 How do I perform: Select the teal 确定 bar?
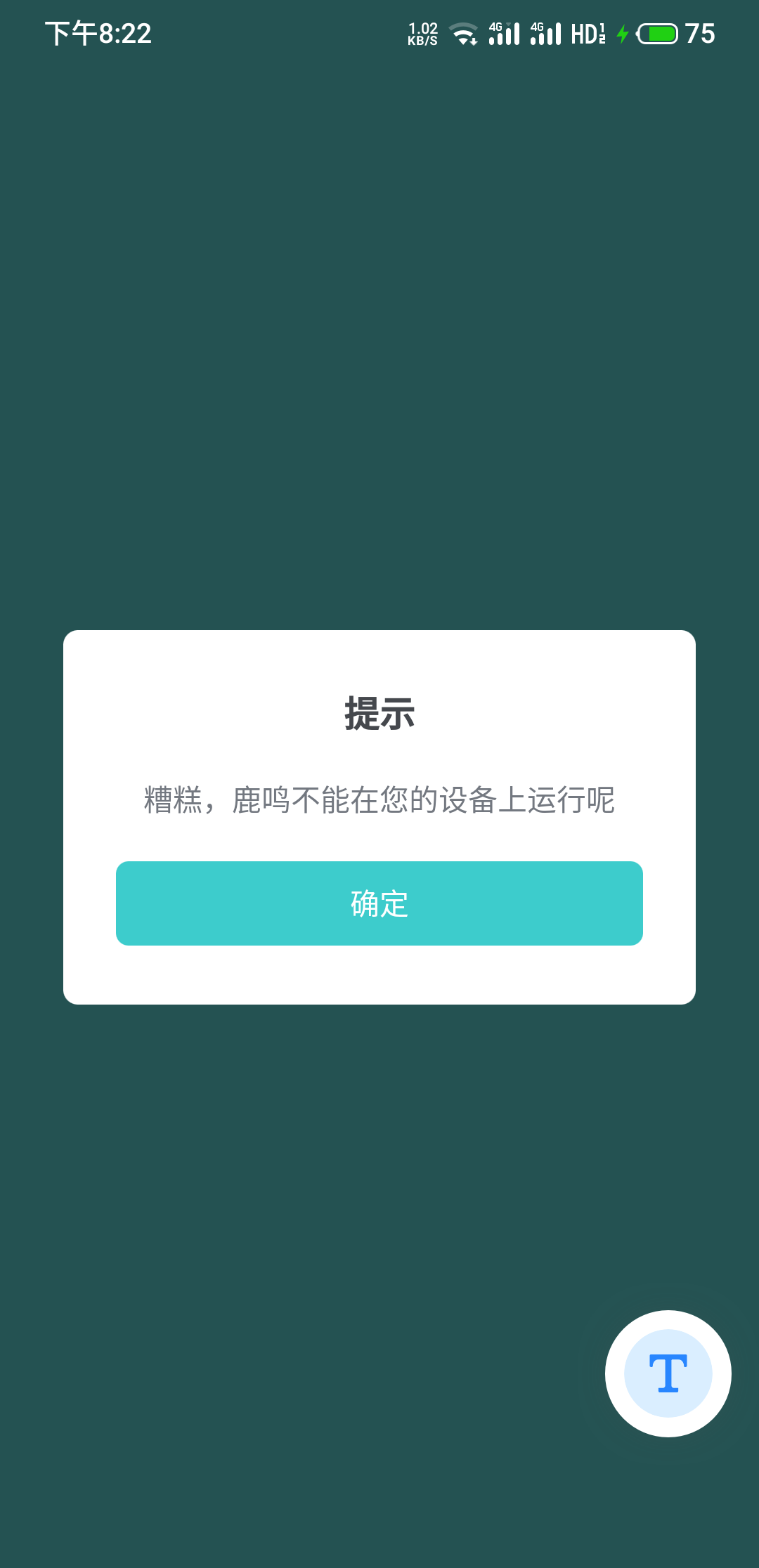379,903
